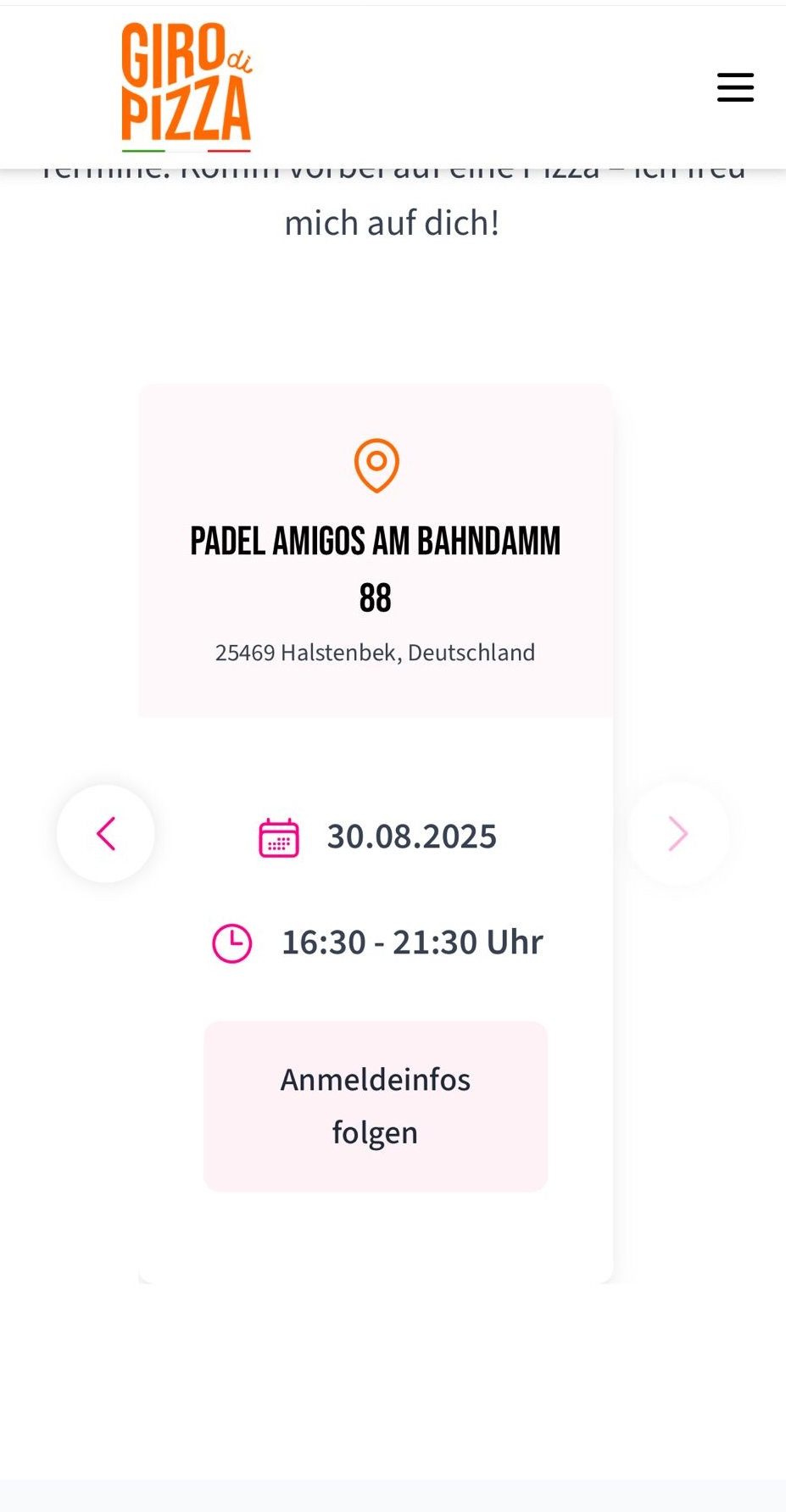Open the hamburger menu

coord(735,87)
